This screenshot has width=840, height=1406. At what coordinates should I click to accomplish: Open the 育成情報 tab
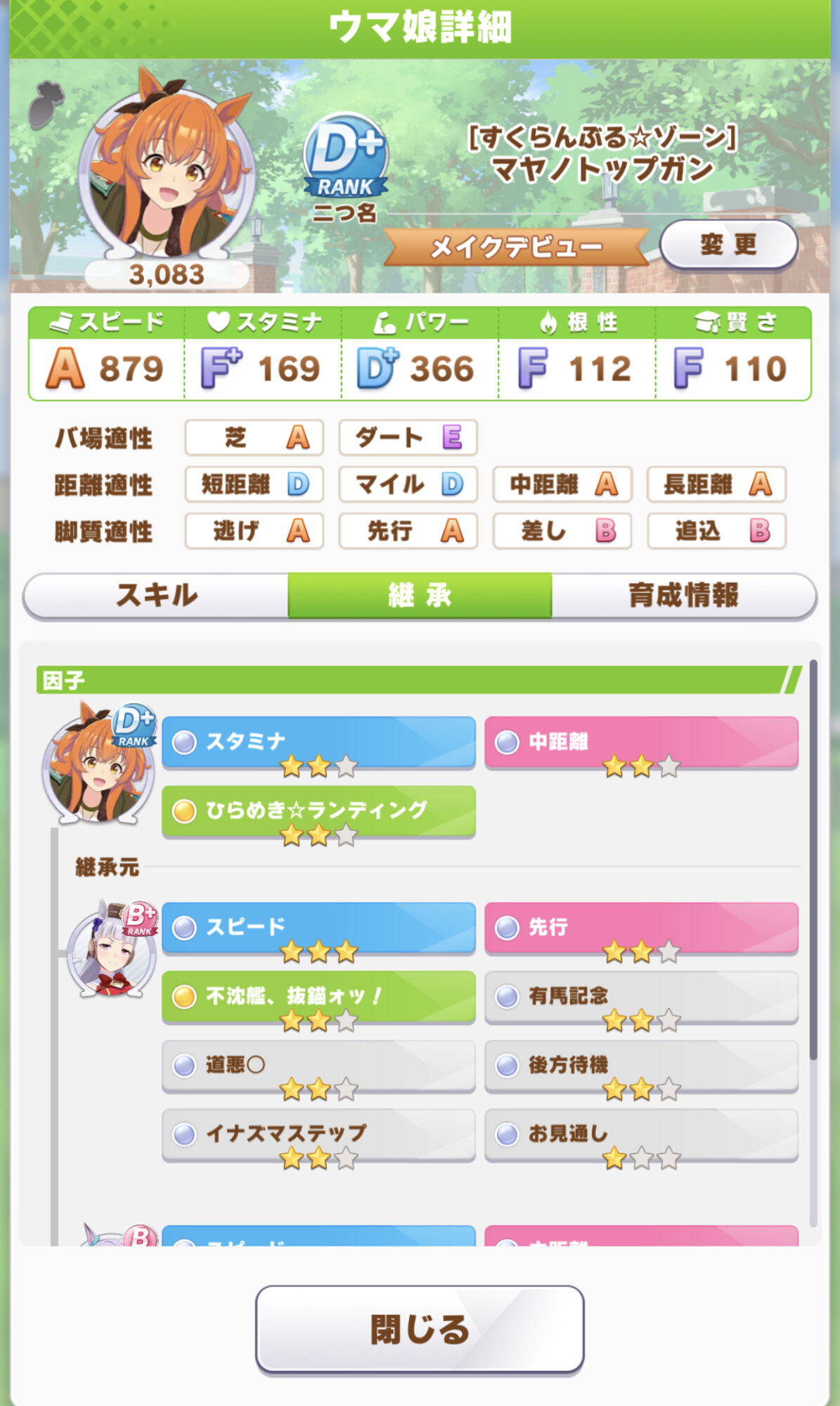pyautogui.click(x=683, y=595)
